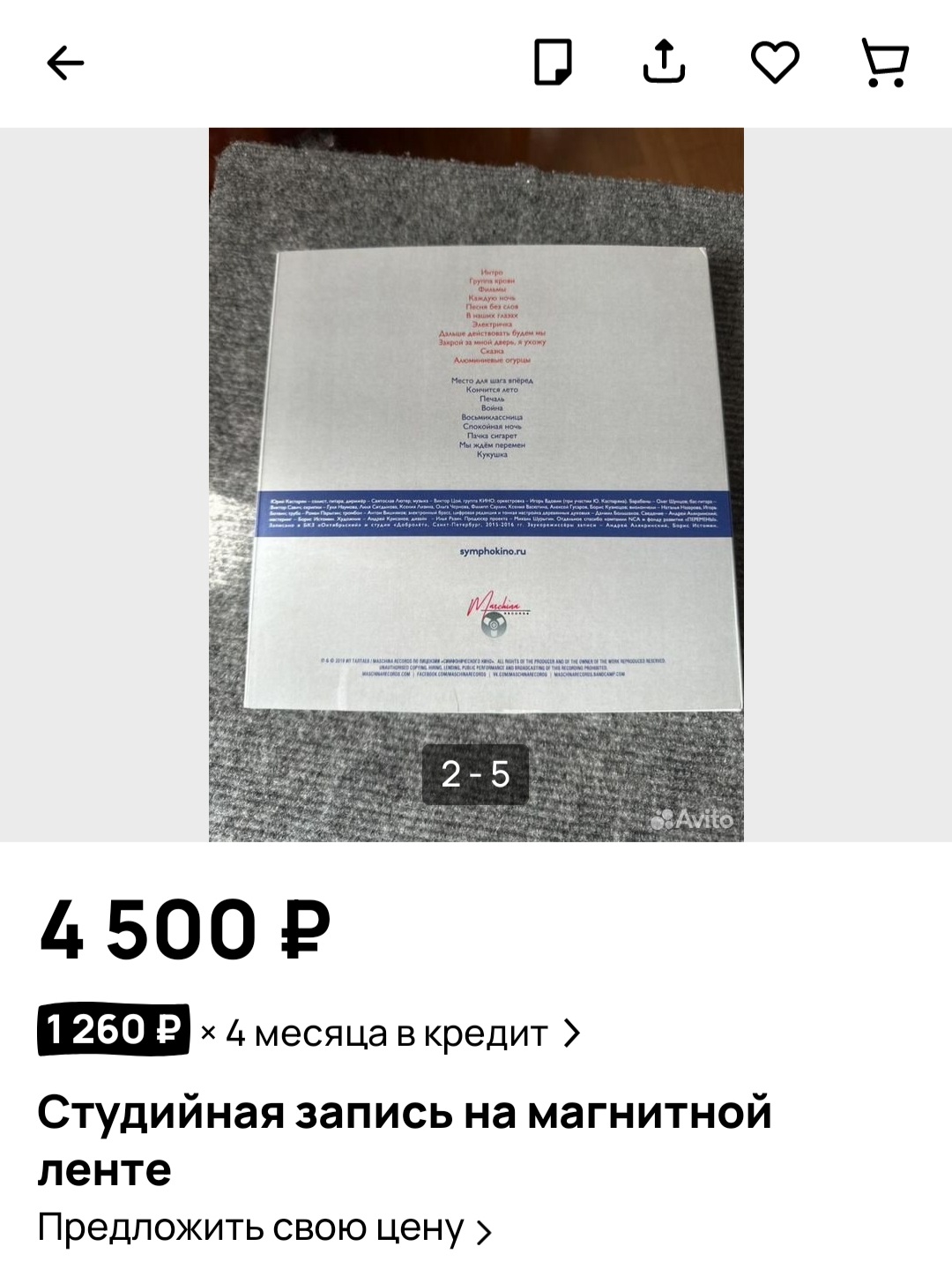Go back with the arrow icon
Viewport: 952px width, 1269px height.
coord(65,63)
